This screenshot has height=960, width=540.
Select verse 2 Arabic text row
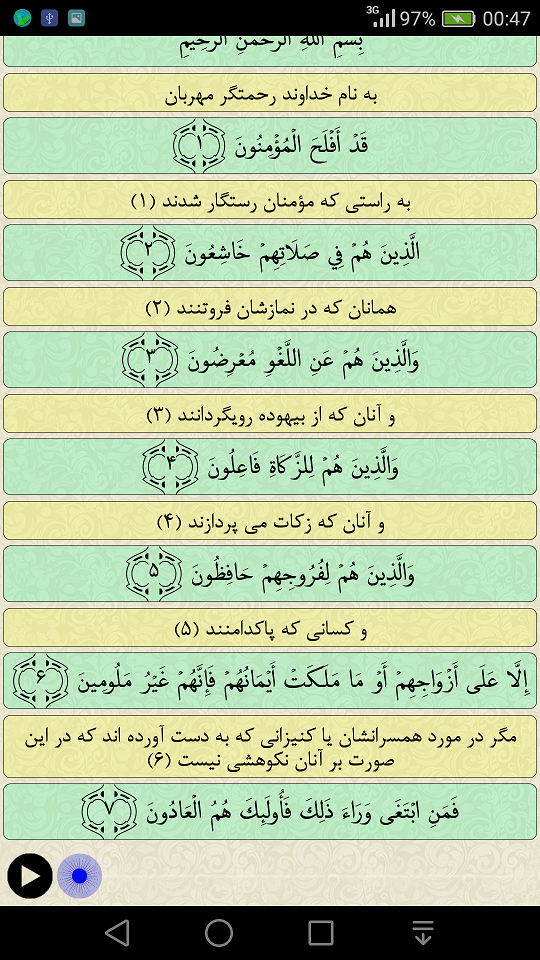pos(270,253)
